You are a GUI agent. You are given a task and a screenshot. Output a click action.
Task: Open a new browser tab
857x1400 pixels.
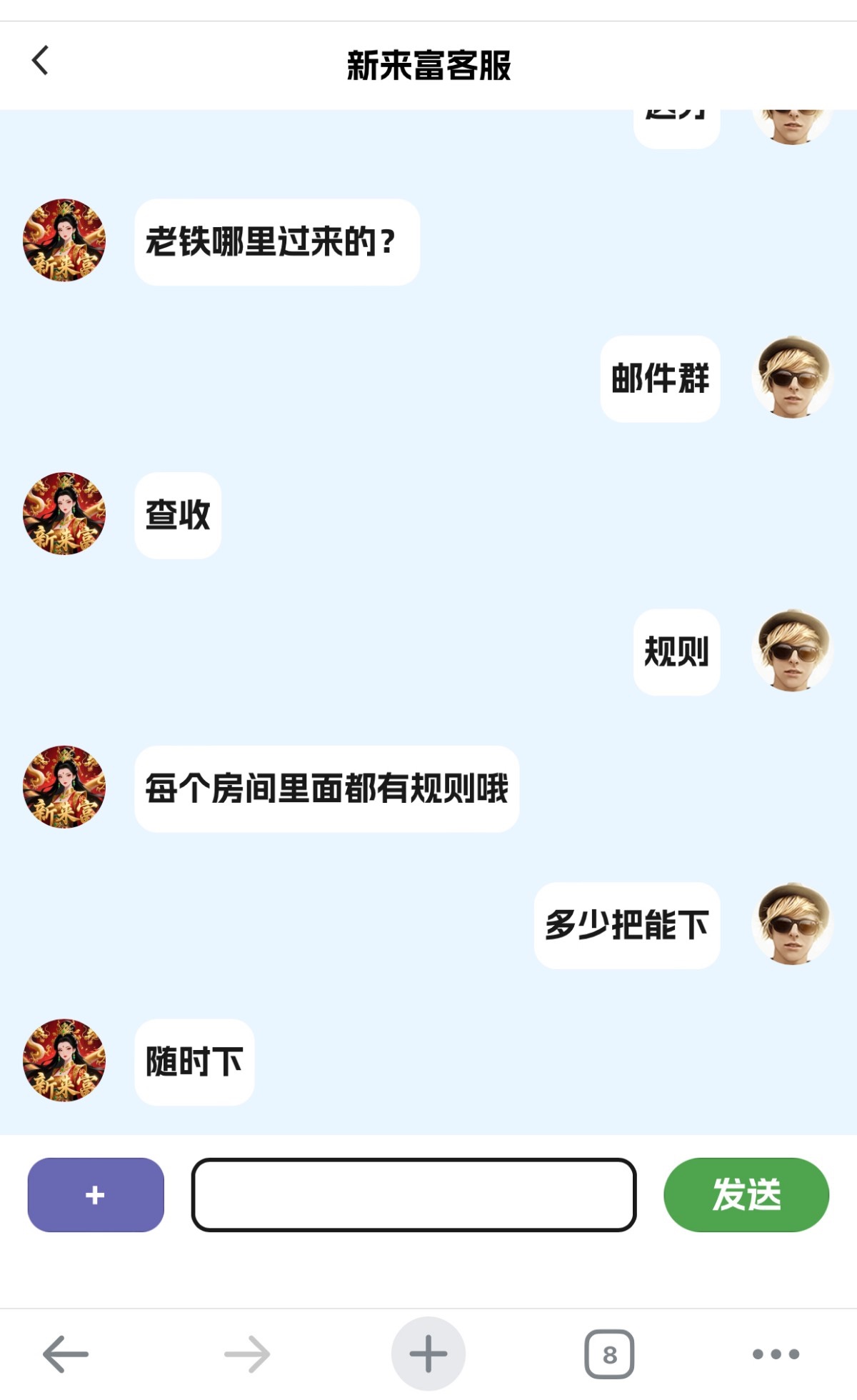[428, 1354]
